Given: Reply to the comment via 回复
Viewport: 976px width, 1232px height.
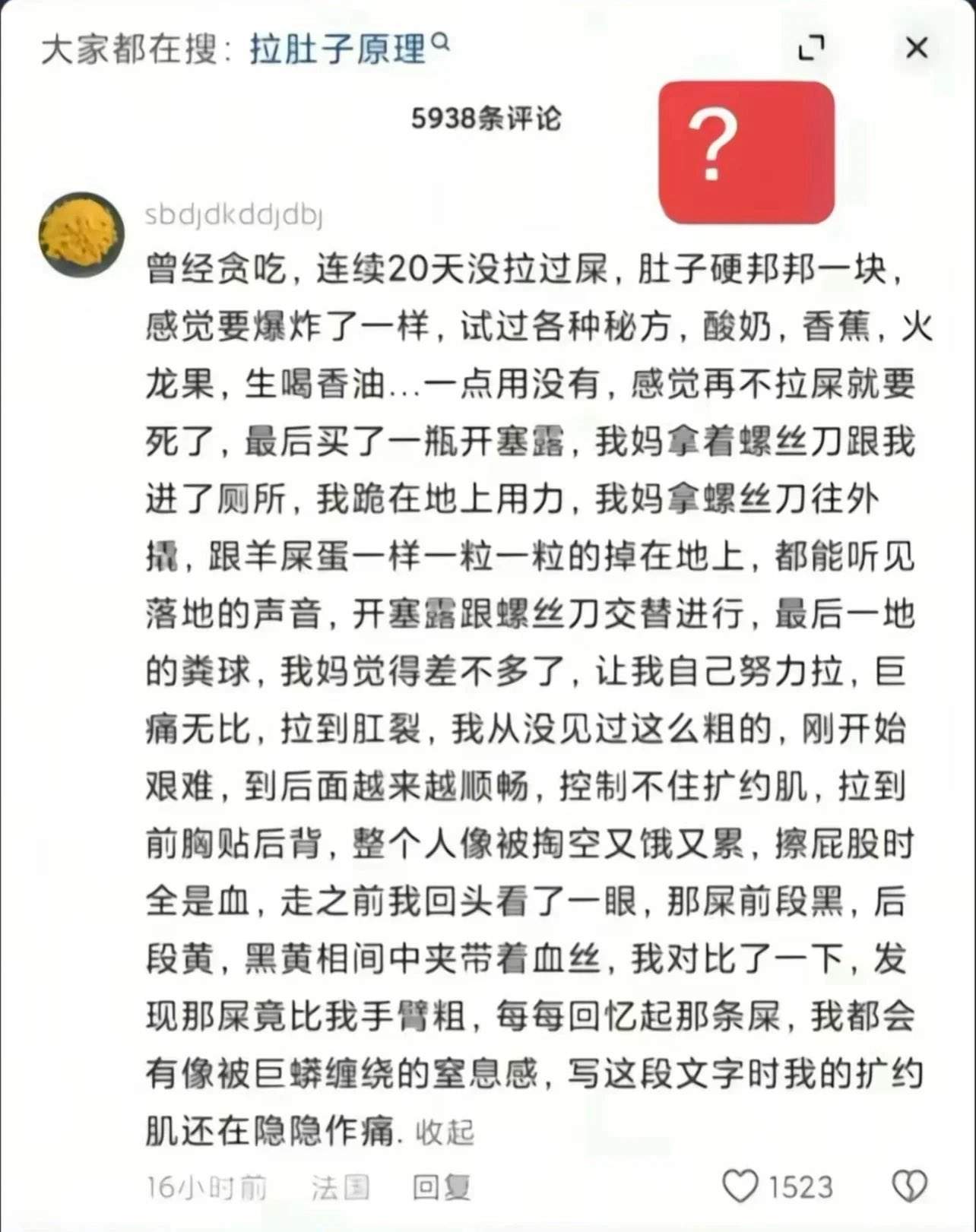Looking at the screenshot, I should [x=442, y=1187].
